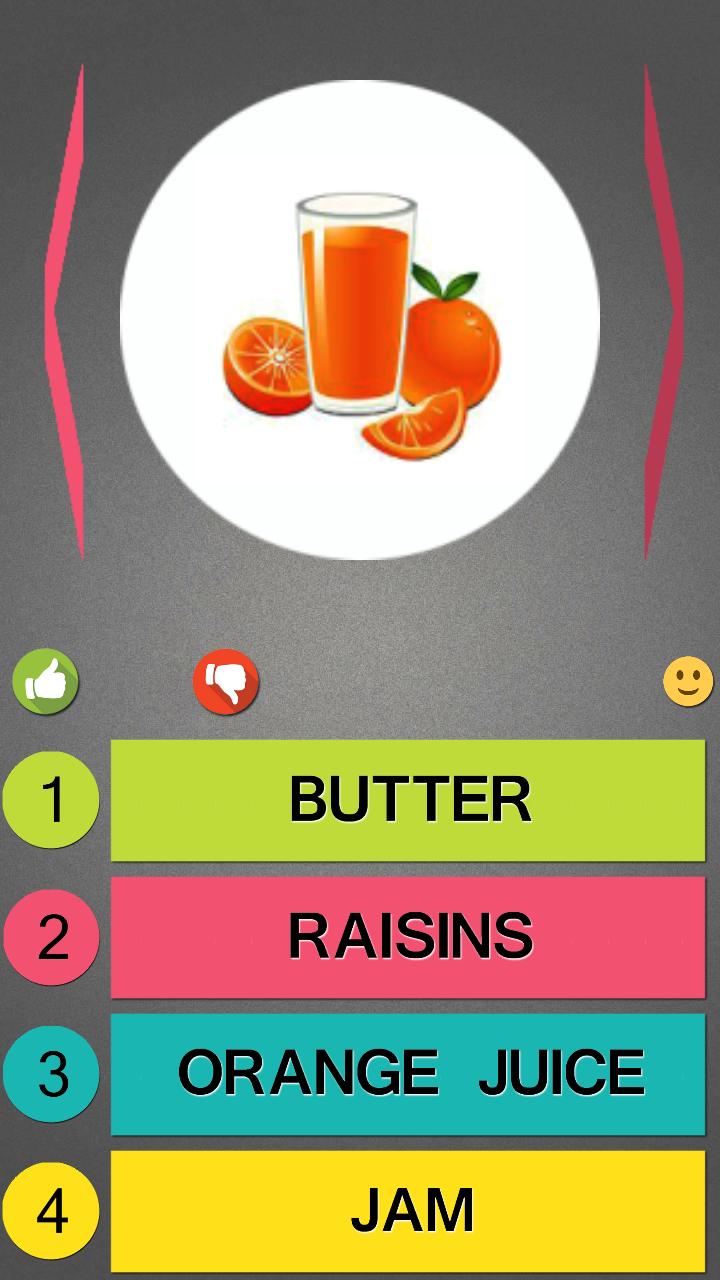Tap the yellow smiley face icon
The width and height of the screenshot is (720, 1280).
click(x=688, y=682)
